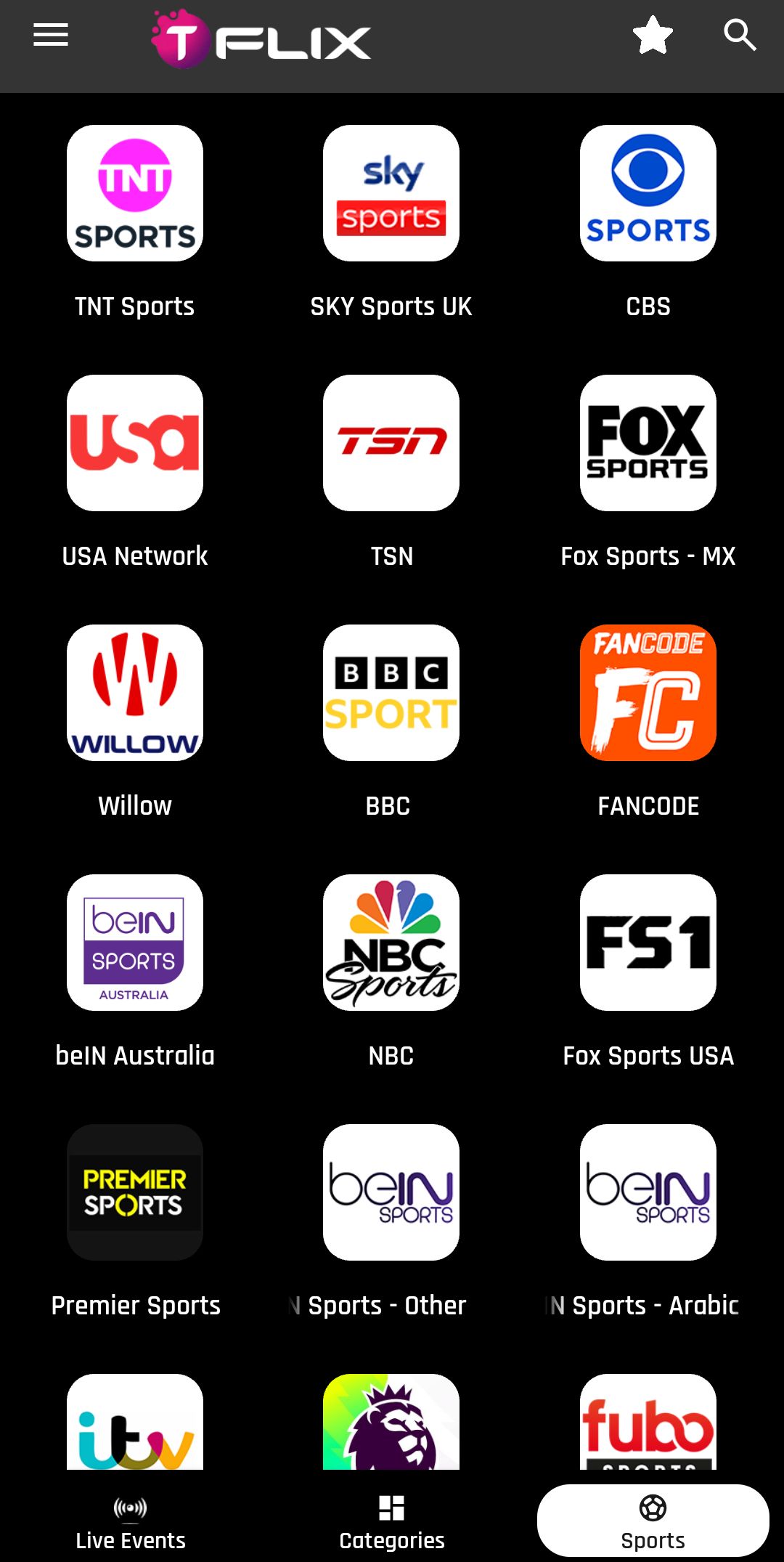Select the Fox Sports - MX channel
The width and height of the screenshot is (784, 1562).
(x=648, y=443)
